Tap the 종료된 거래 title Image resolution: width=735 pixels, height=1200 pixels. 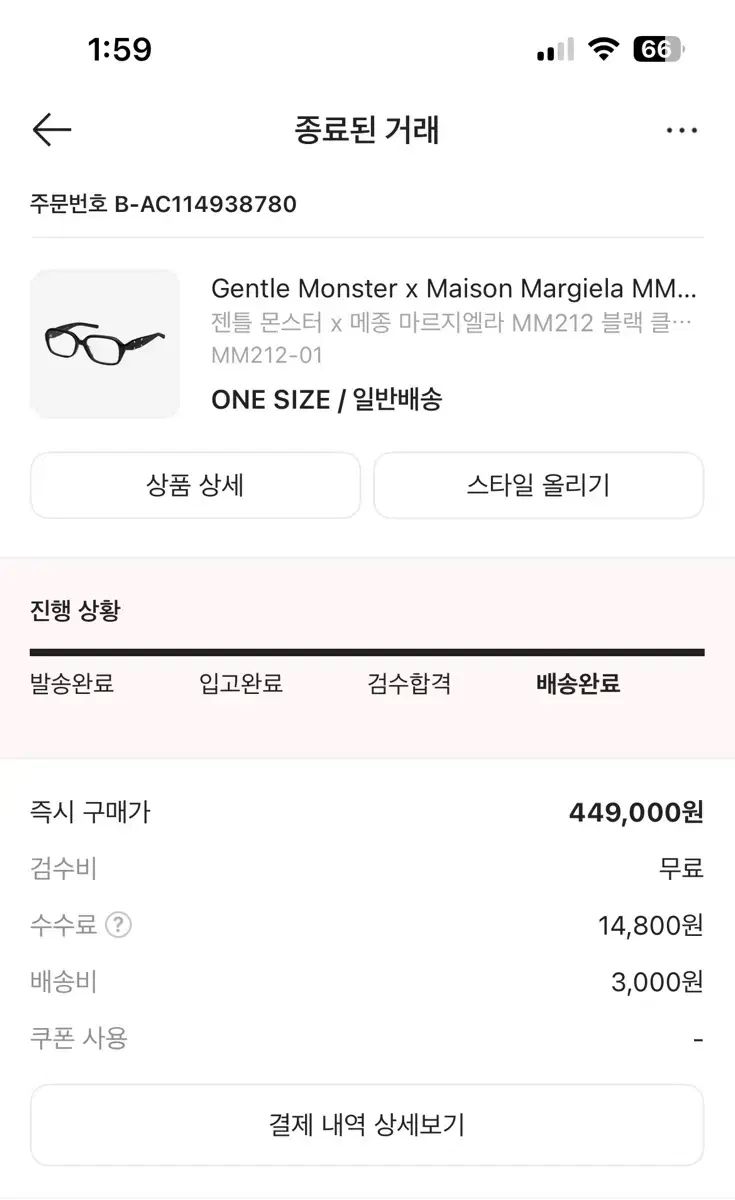367,130
